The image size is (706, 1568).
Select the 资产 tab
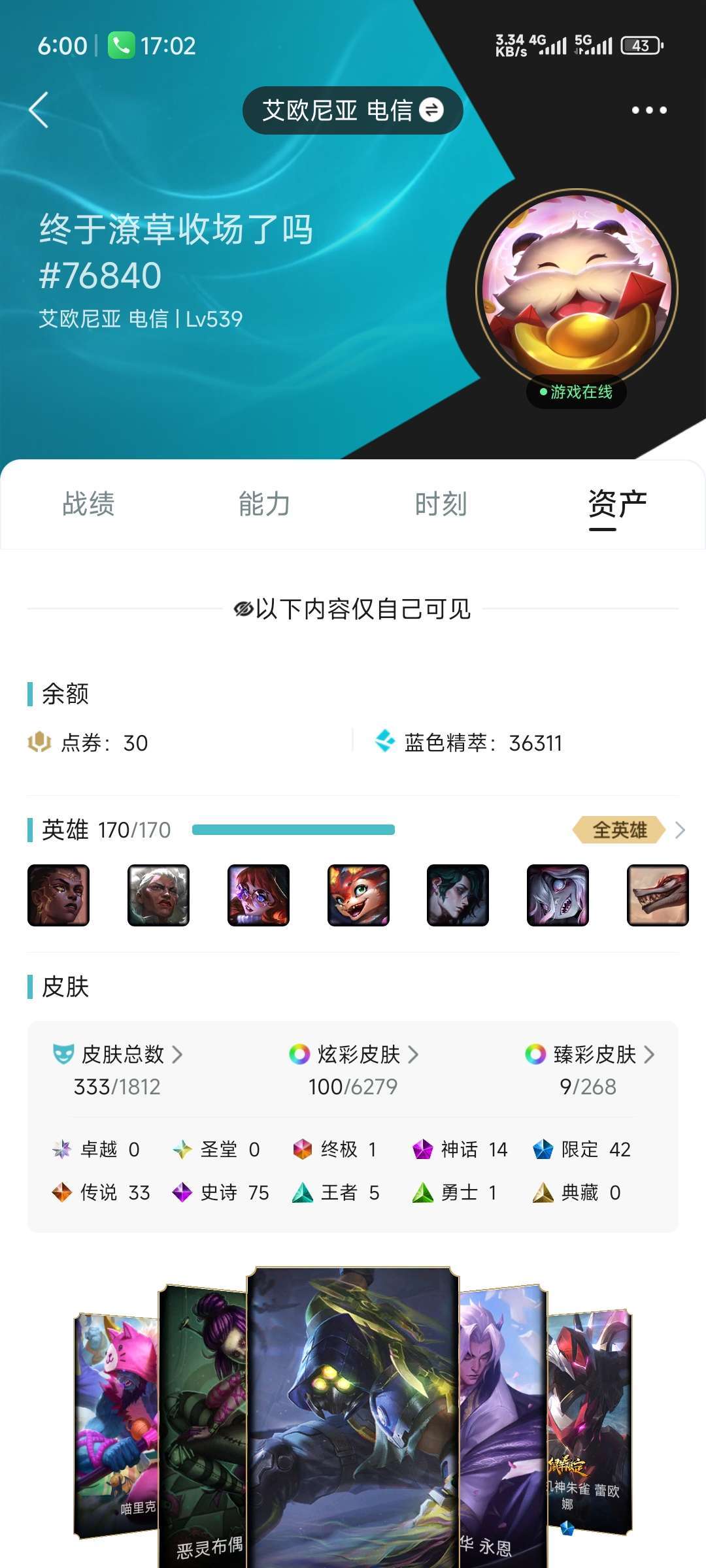point(617,504)
